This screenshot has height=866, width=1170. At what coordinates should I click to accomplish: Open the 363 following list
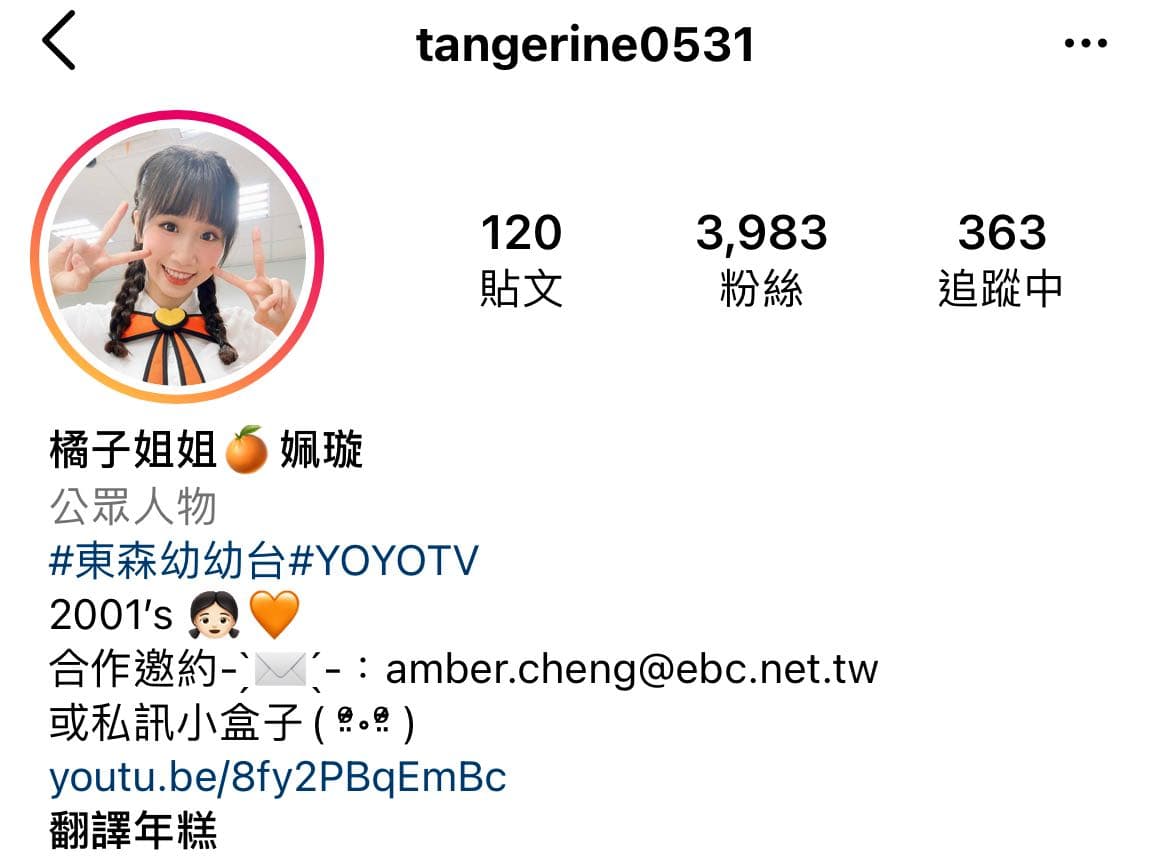pos(1001,258)
